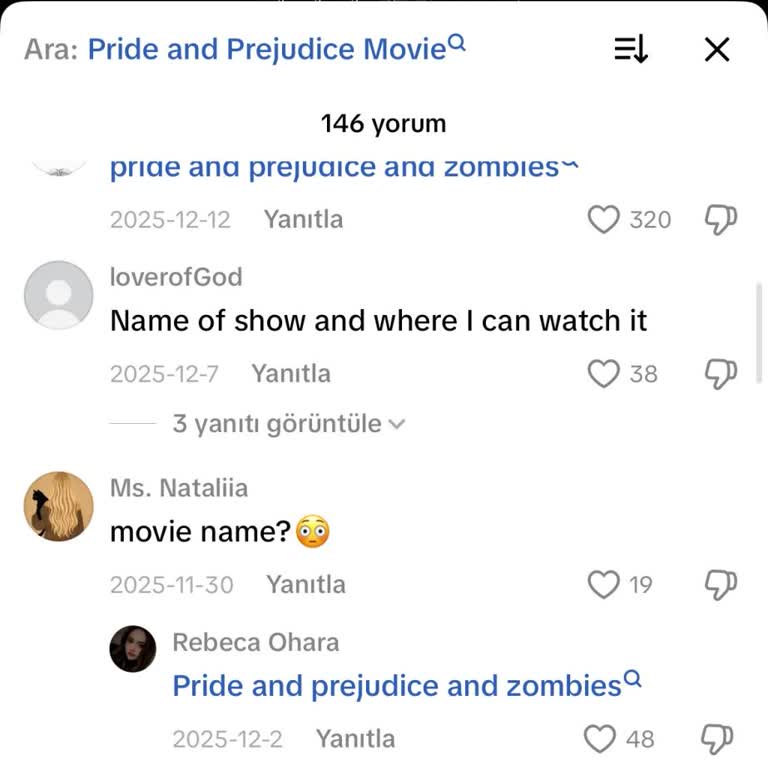Open the comment sort options
The height and width of the screenshot is (768, 768).
click(x=631, y=49)
